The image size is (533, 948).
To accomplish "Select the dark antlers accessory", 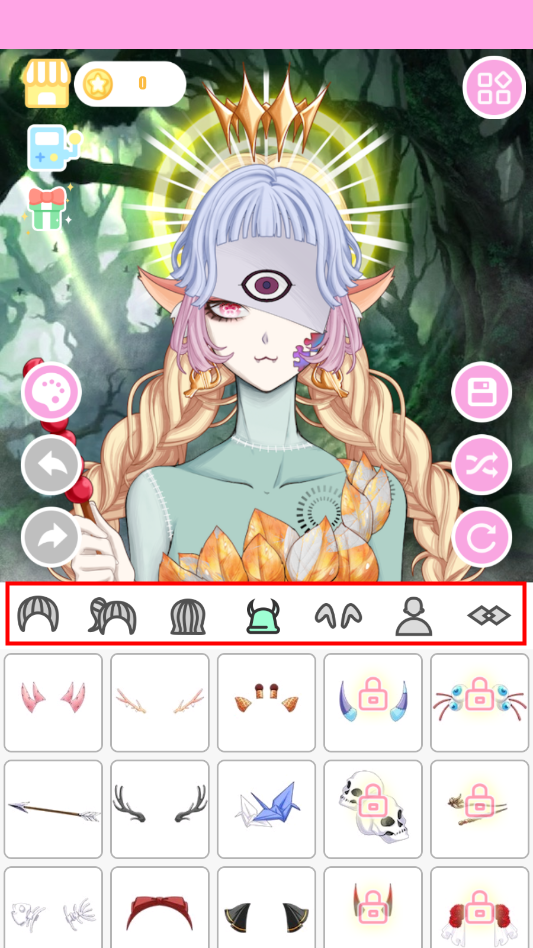I will (160, 809).
